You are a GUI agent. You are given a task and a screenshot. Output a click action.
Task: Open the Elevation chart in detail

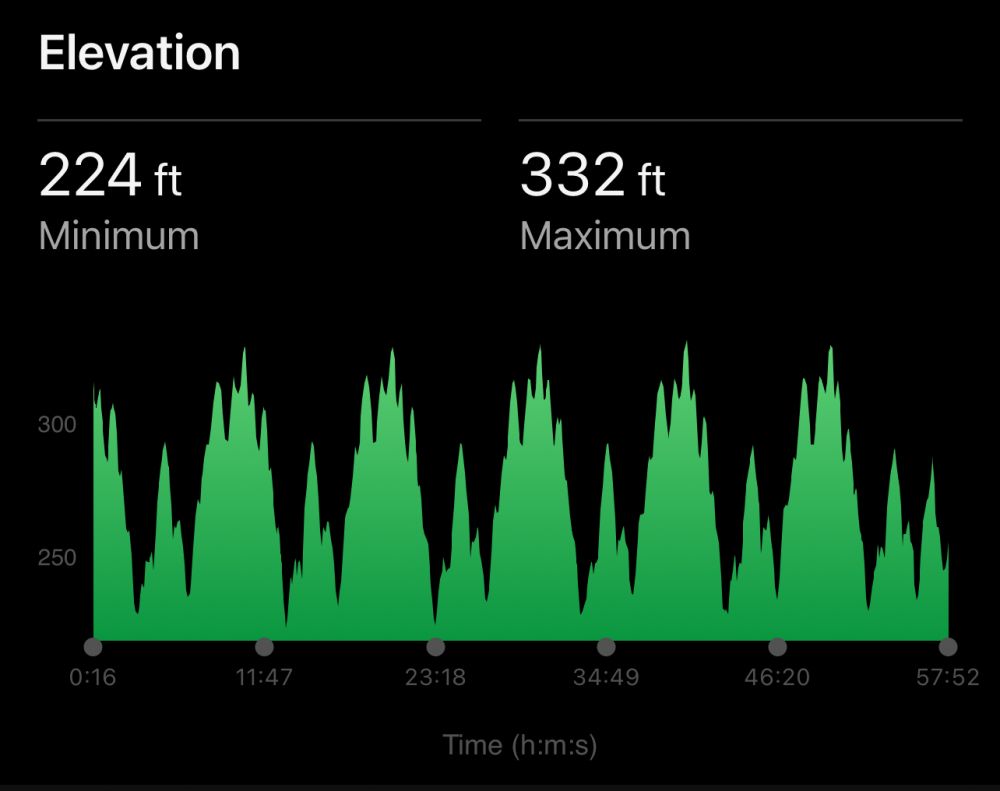(520, 491)
